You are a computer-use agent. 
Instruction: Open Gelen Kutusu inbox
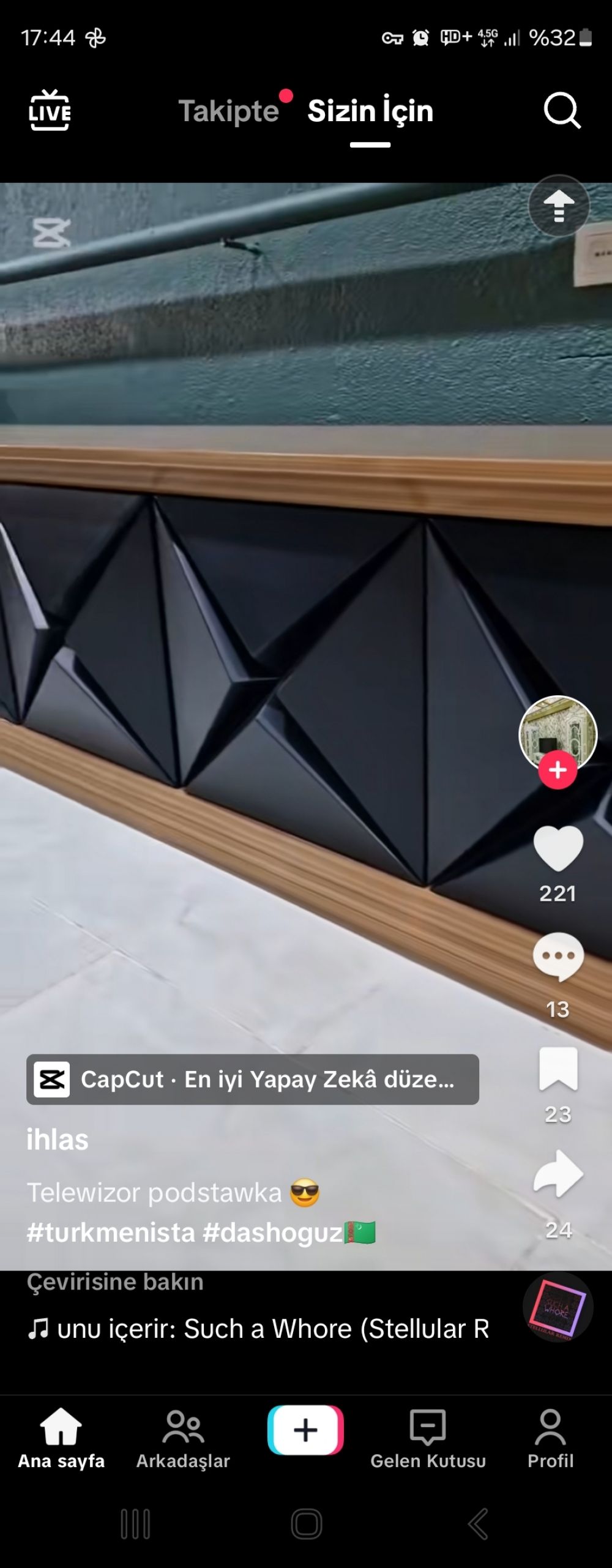tap(428, 1438)
